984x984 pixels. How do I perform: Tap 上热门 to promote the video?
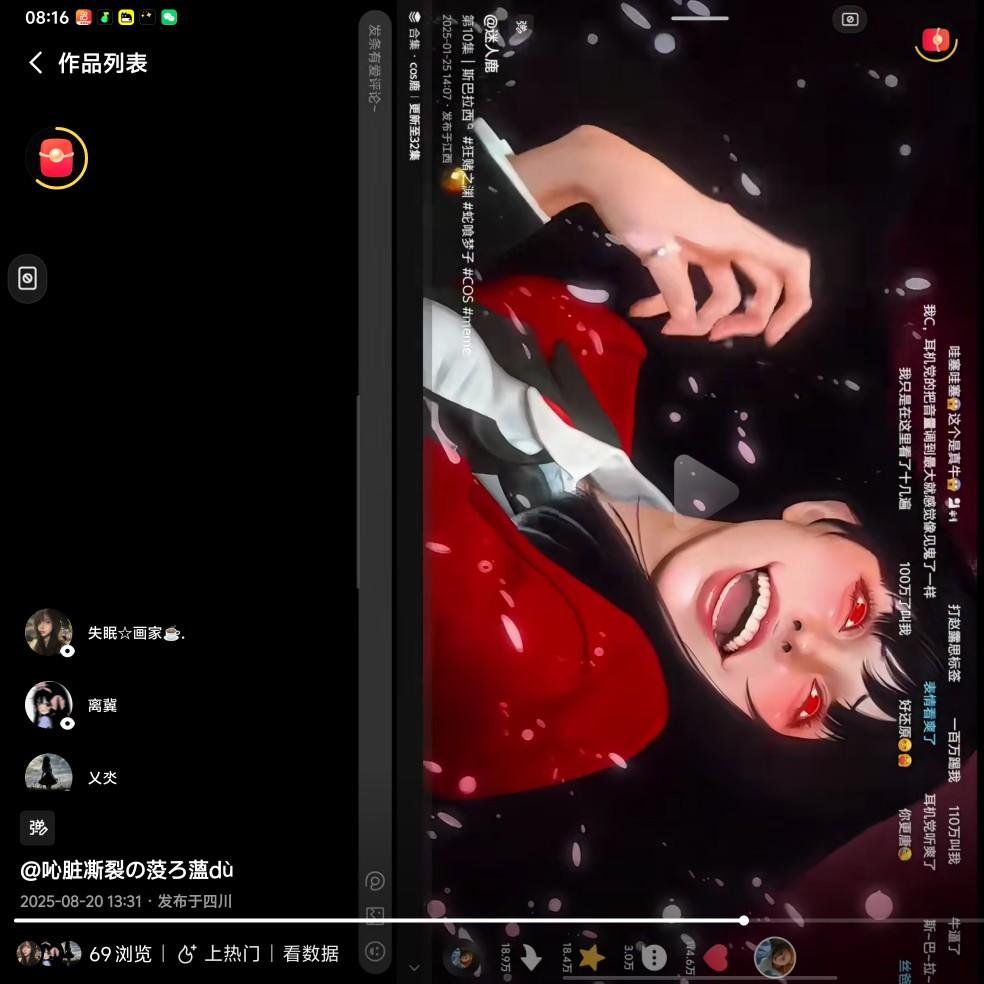(x=218, y=954)
